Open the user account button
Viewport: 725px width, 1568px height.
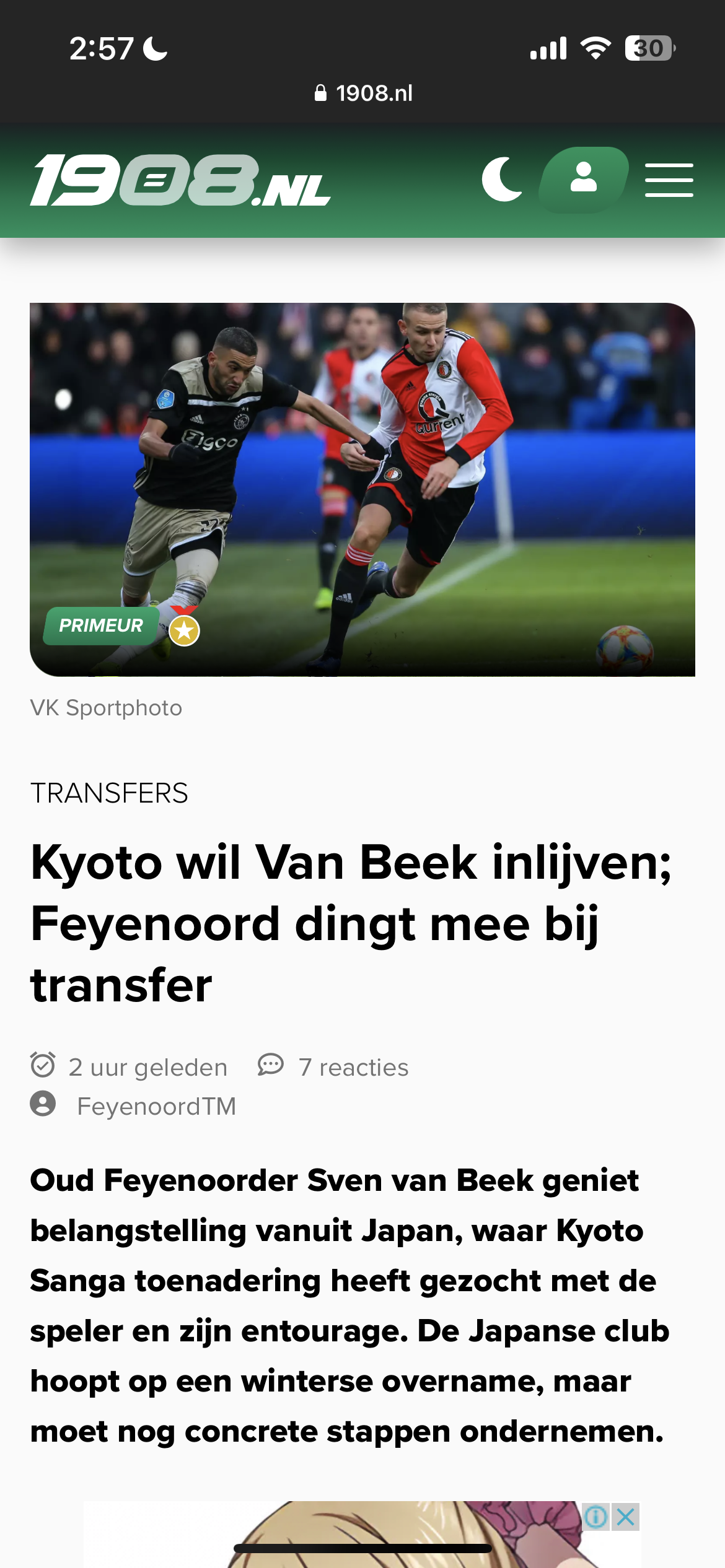(x=583, y=180)
